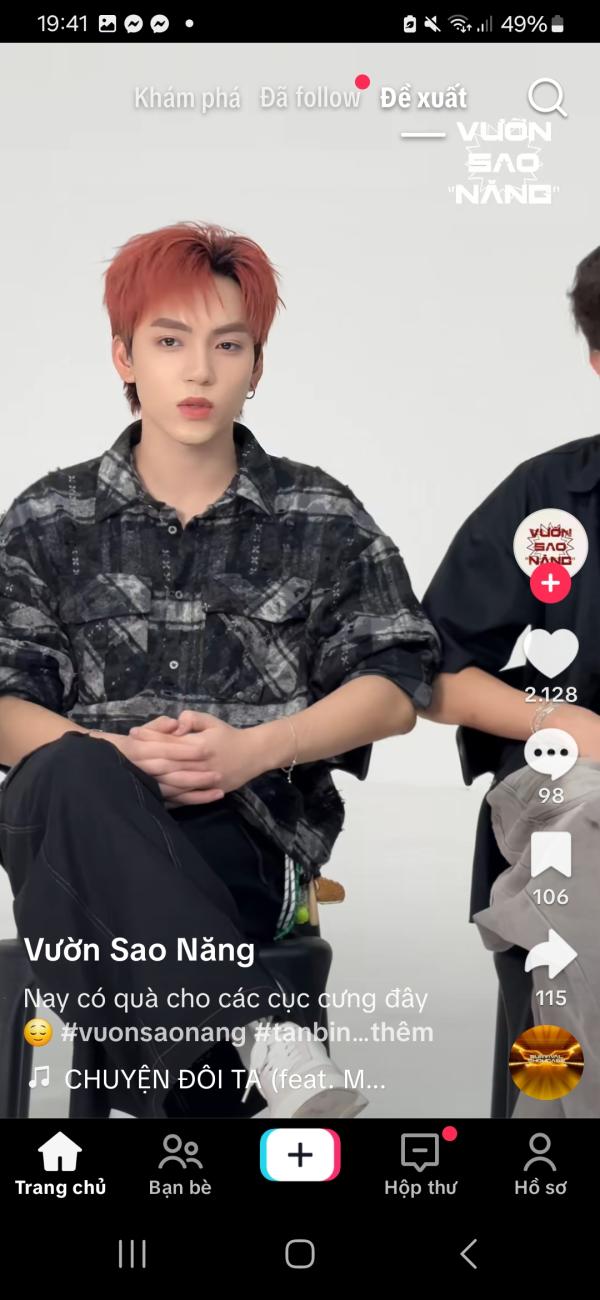The width and height of the screenshot is (600, 1300).
Task: Tap the Vườn Sao Năng username
Action: click(x=139, y=950)
